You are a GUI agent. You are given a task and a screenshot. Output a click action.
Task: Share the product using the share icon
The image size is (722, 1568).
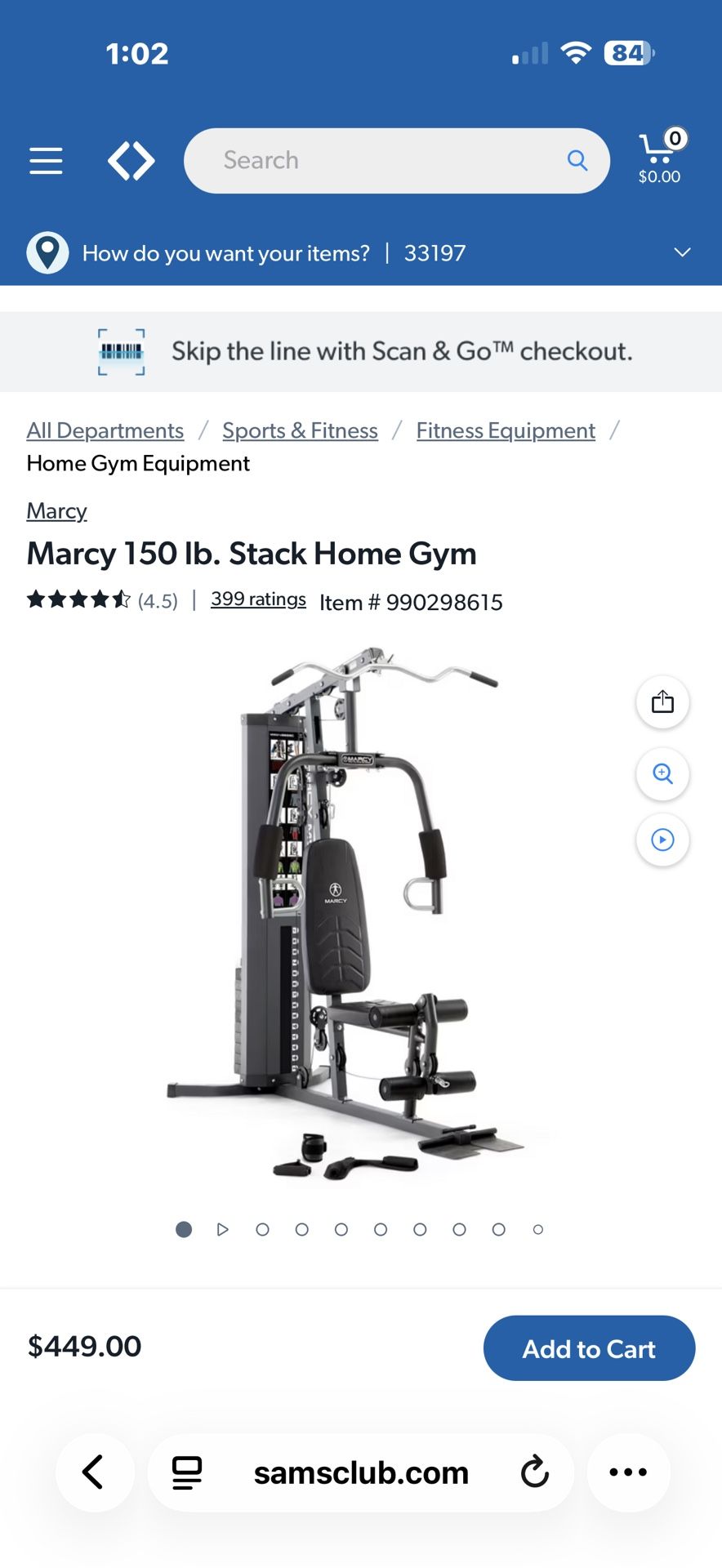[662, 702]
